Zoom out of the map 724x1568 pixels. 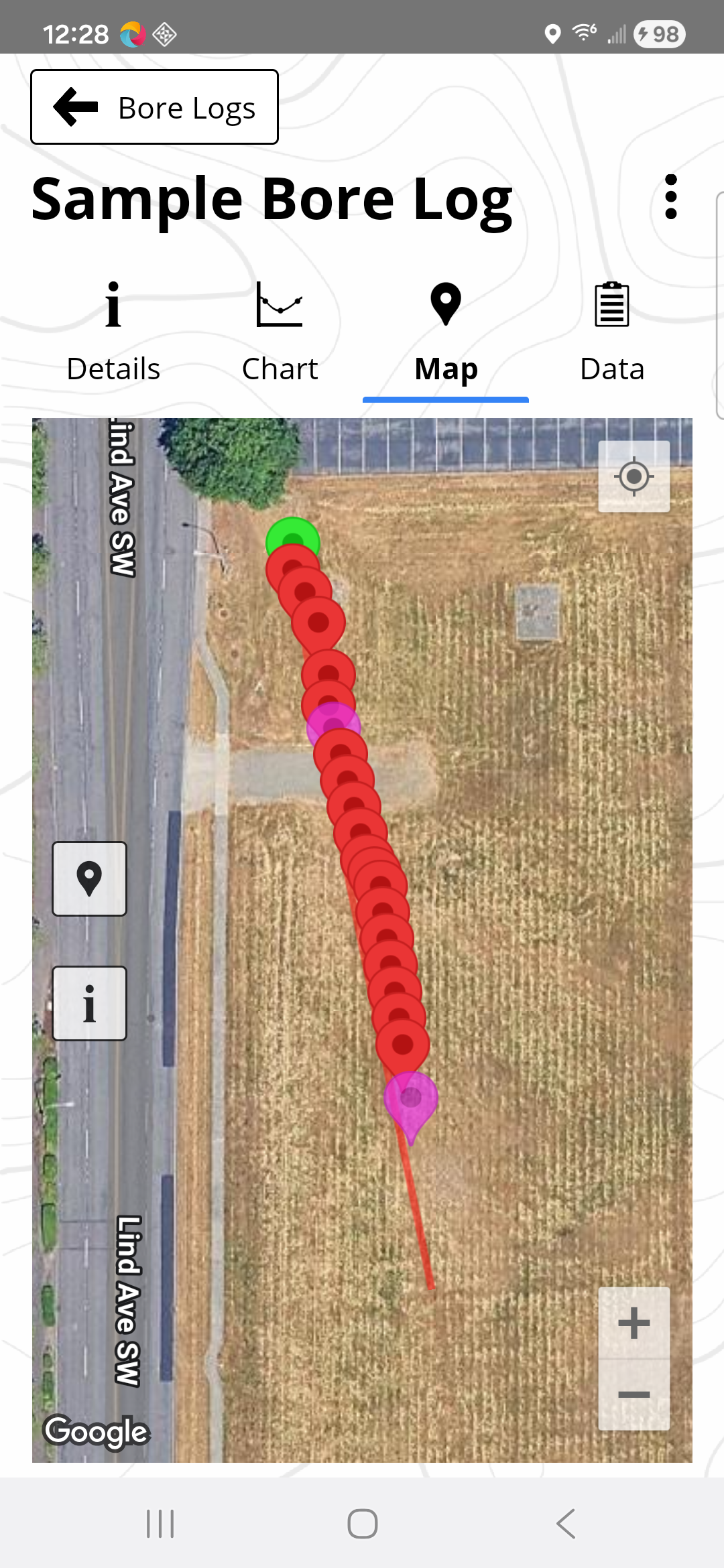point(633,1395)
